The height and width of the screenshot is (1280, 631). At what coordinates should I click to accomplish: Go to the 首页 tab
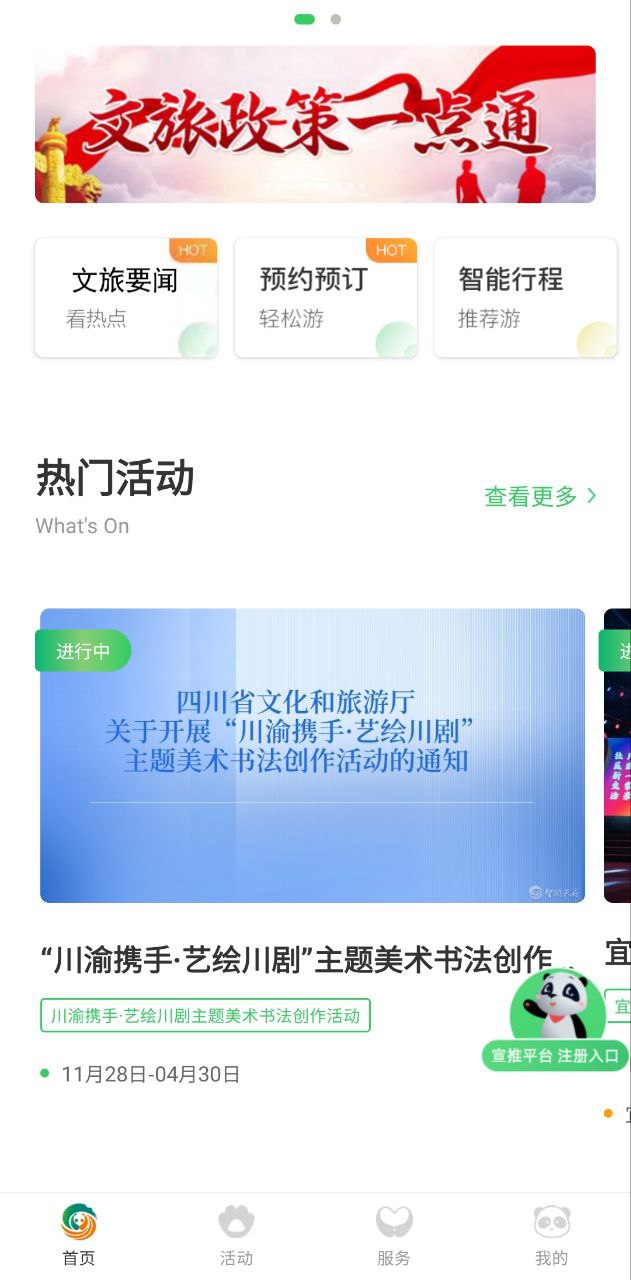coord(79,1236)
